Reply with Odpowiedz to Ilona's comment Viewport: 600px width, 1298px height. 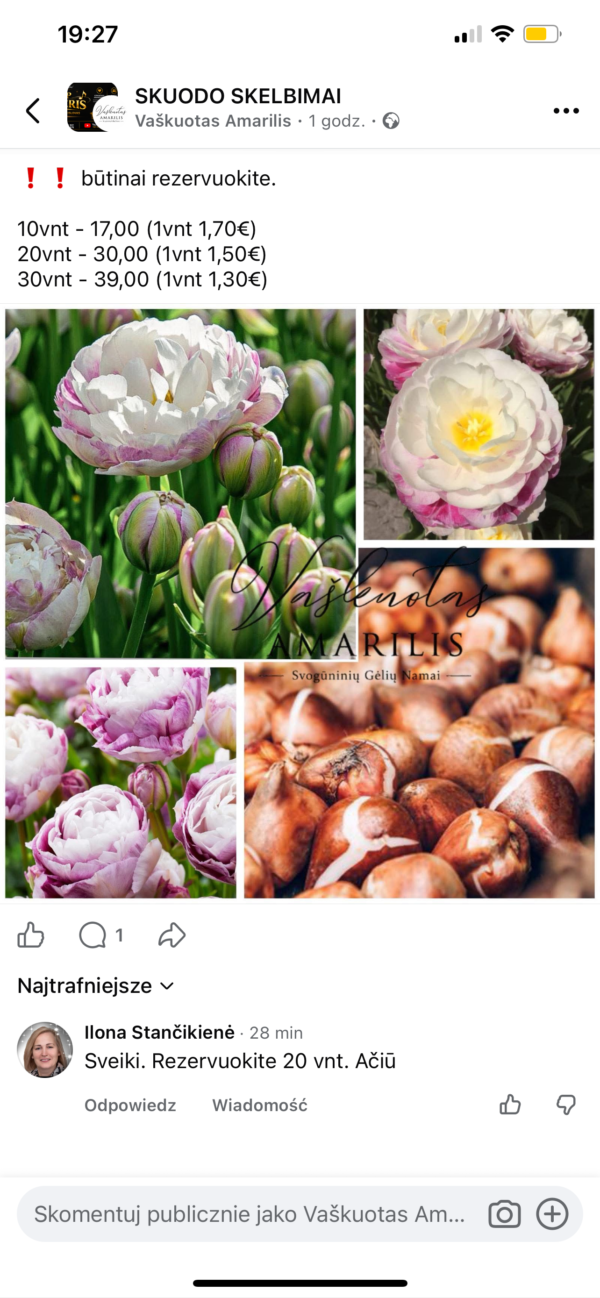[x=130, y=1105]
